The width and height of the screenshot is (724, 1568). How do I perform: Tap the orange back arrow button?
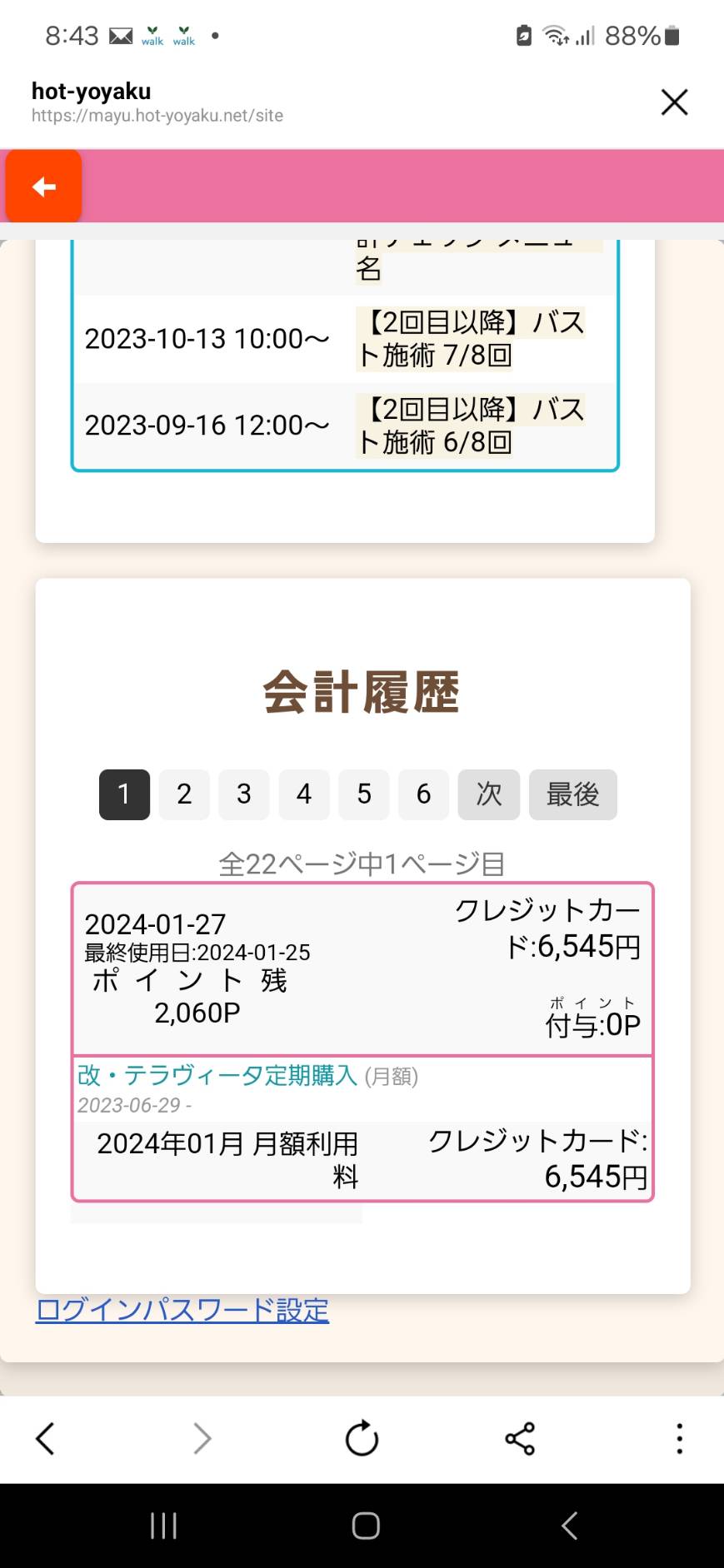tap(43, 187)
